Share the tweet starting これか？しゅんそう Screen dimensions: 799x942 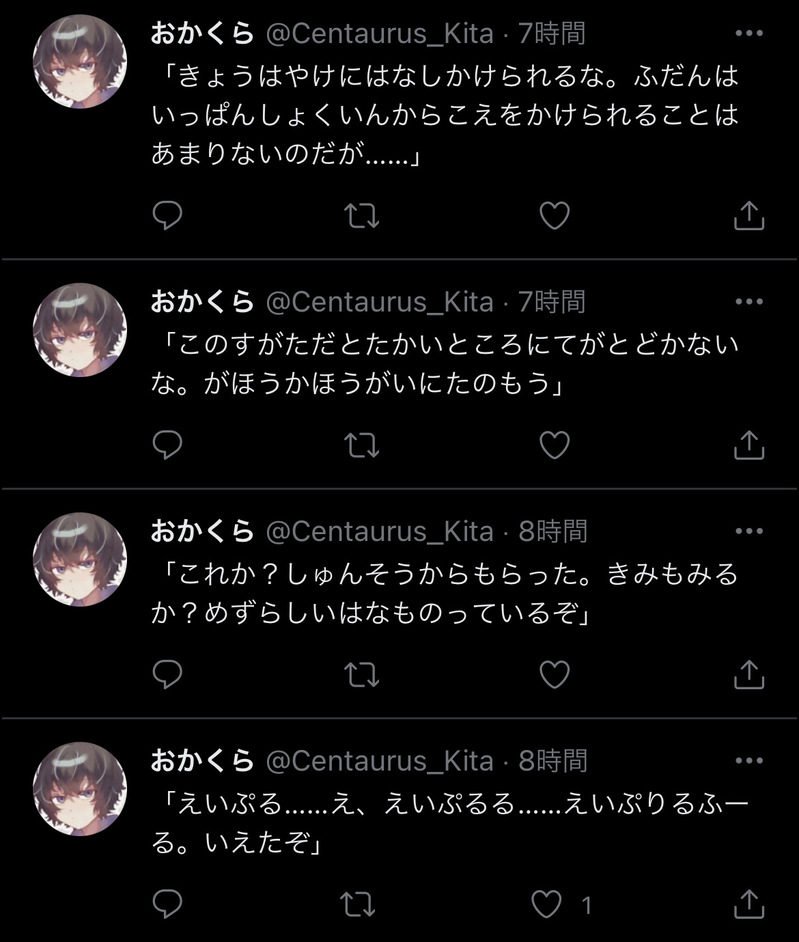coord(749,675)
